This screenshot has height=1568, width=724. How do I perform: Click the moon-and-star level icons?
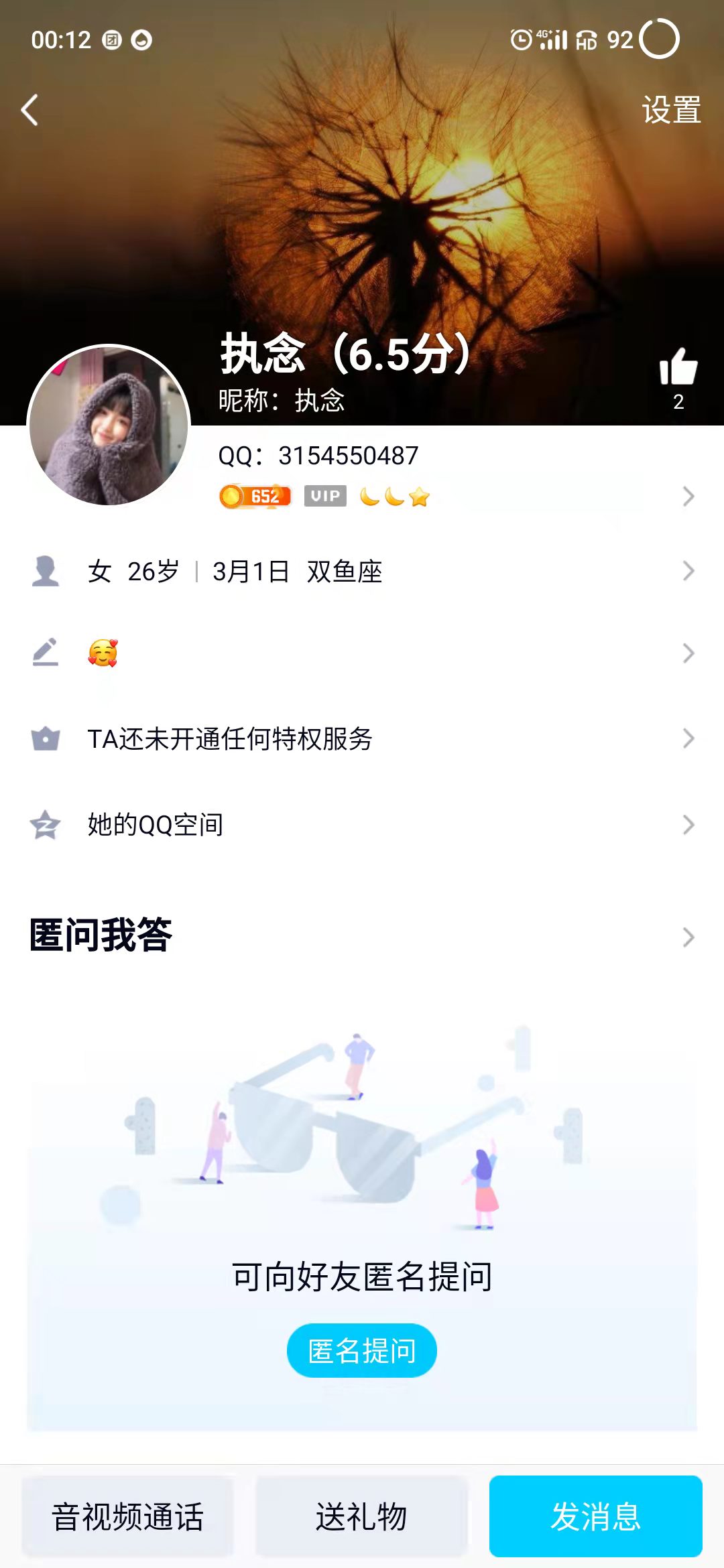pos(396,496)
